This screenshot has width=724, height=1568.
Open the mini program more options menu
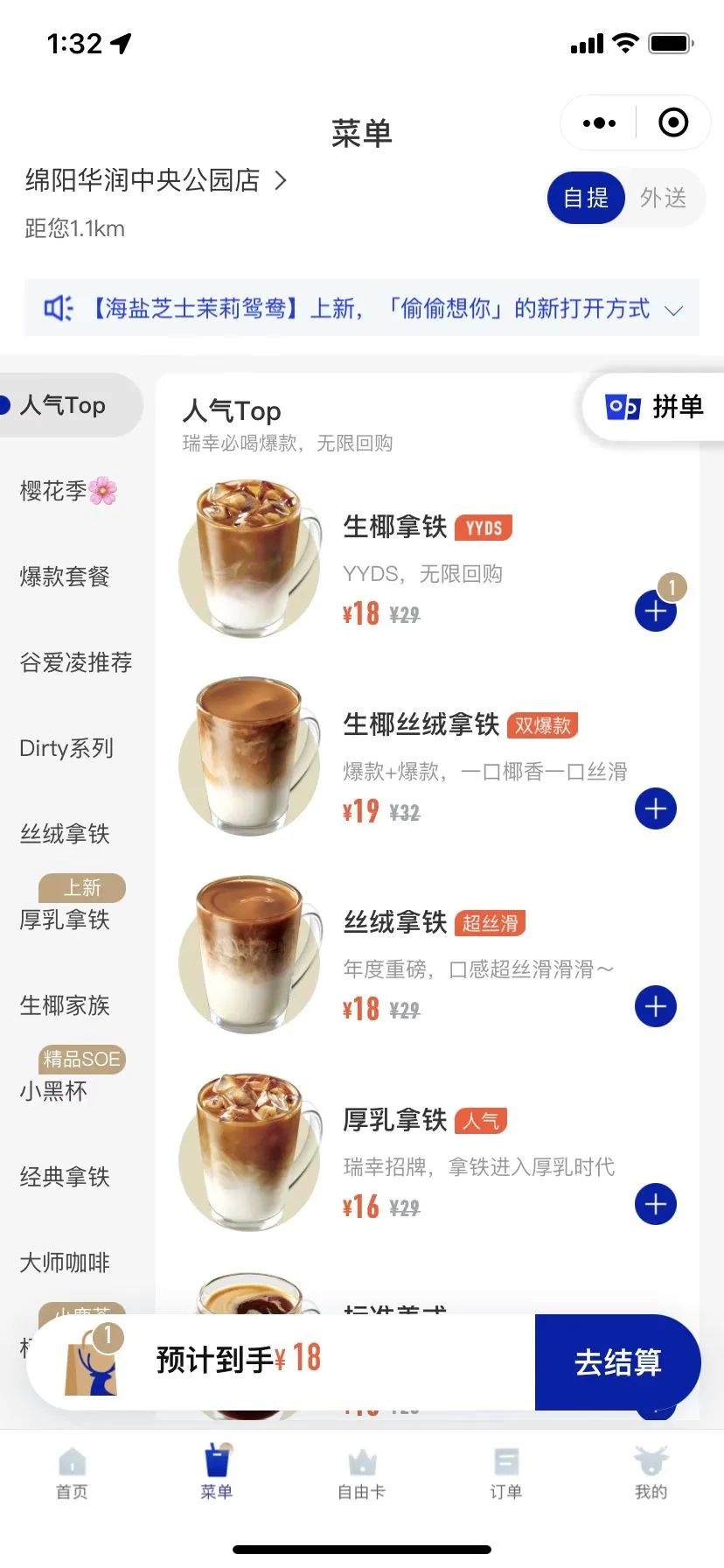599,123
